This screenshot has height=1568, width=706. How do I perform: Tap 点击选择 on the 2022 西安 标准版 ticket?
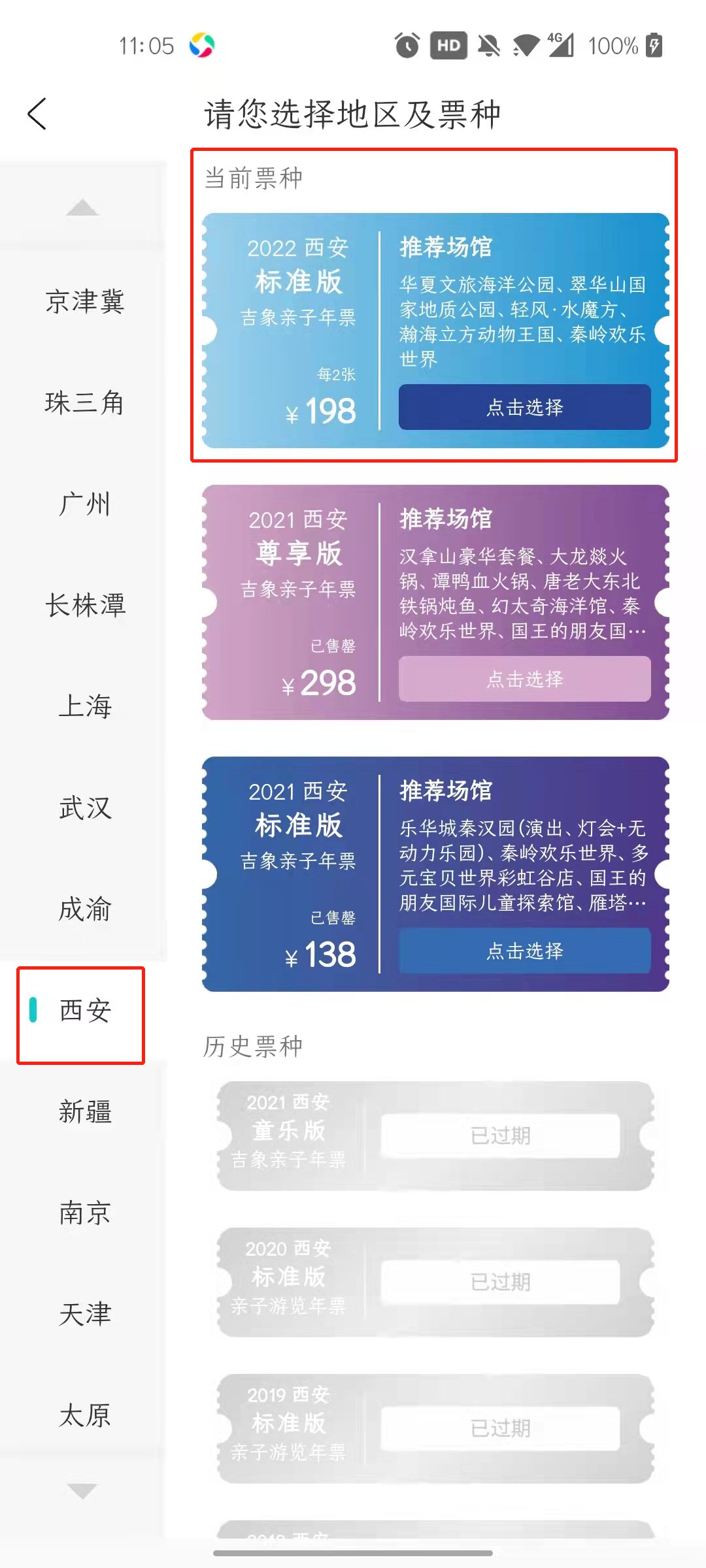(x=524, y=407)
